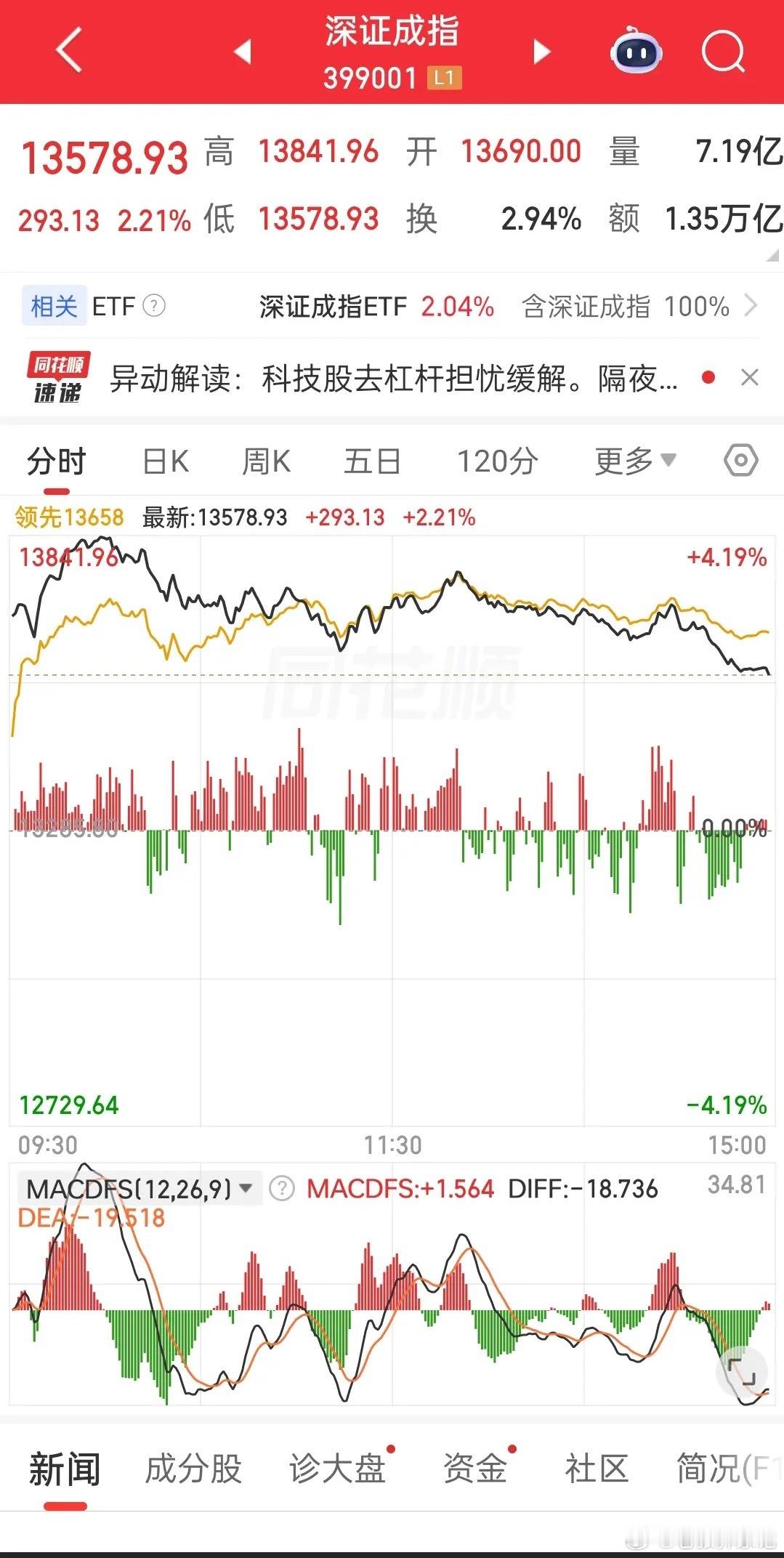Switch to the previous index with left triangle
This screenshot has width=784, height=1558.
(x=243, y=52)
